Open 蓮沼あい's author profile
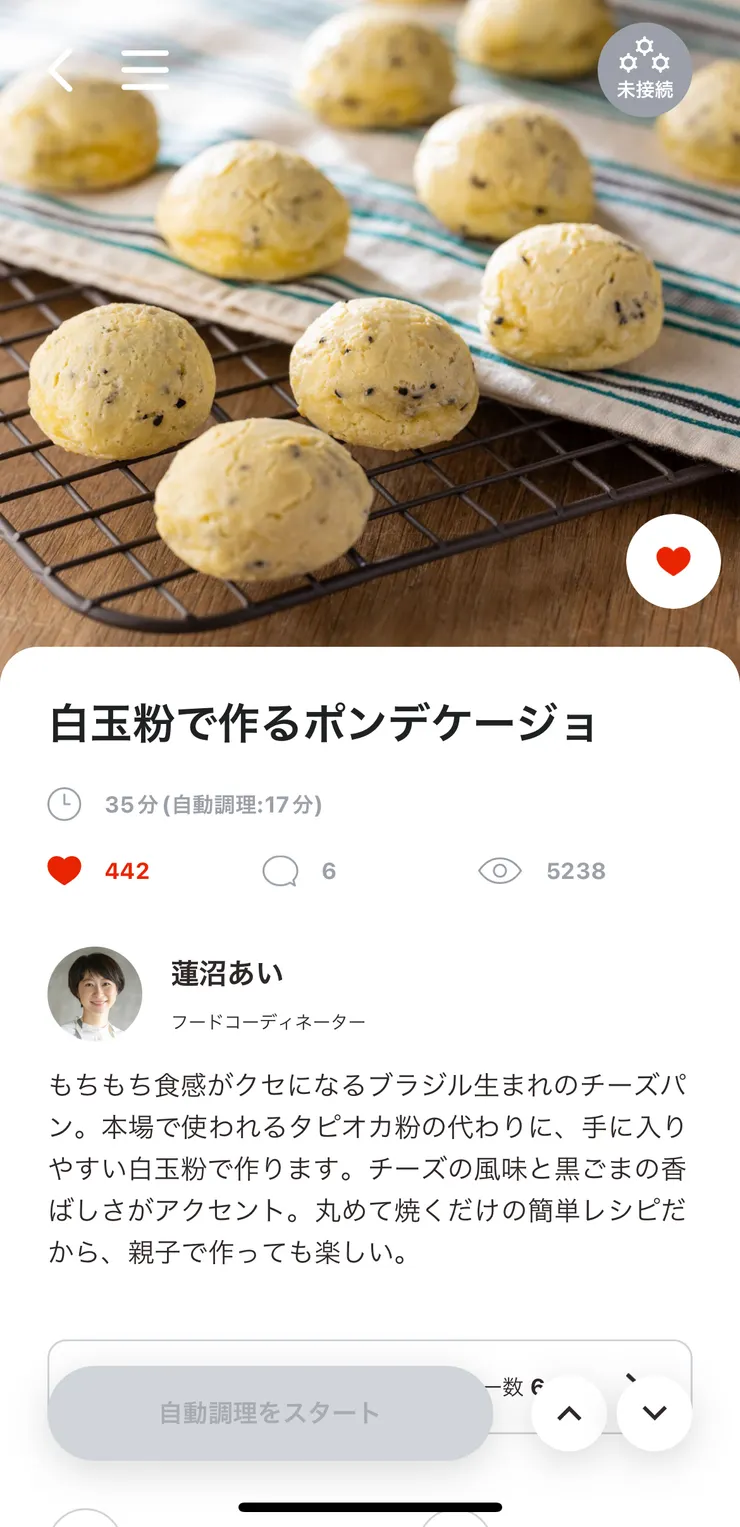This screenshot has width=740, height=1527. 95,993
